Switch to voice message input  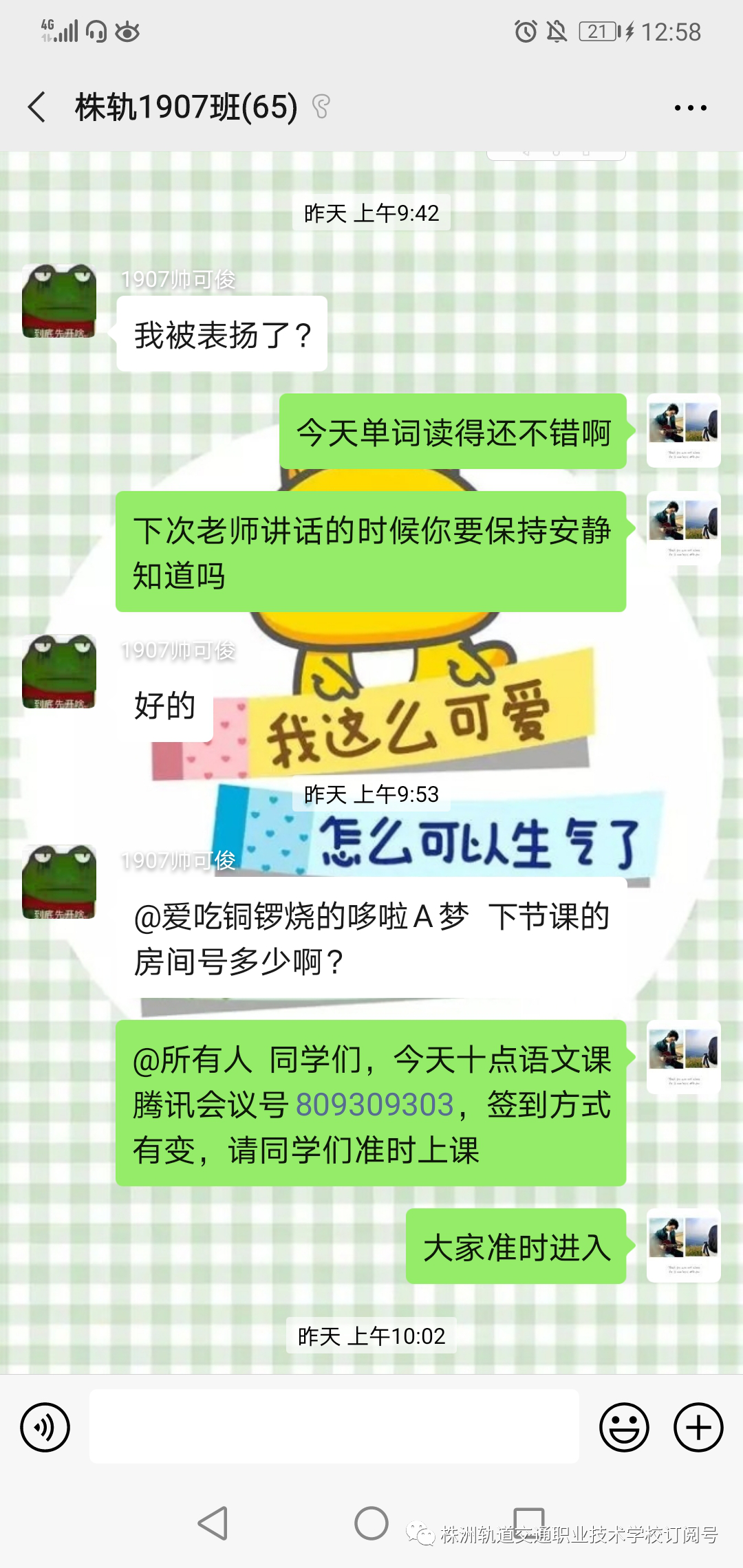(x=45, y=1427)
